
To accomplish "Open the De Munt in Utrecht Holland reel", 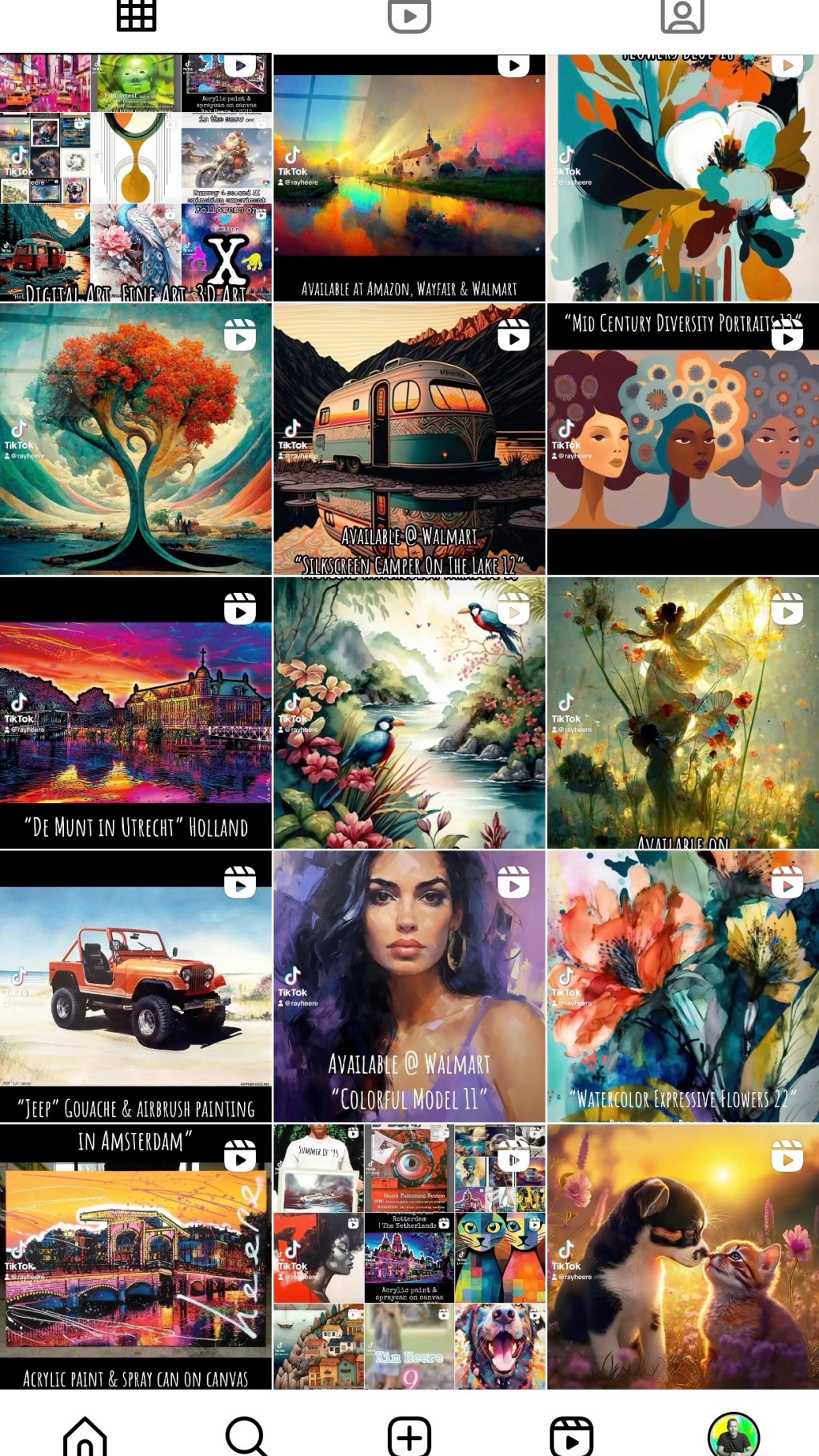I will (x=136, y=714).
